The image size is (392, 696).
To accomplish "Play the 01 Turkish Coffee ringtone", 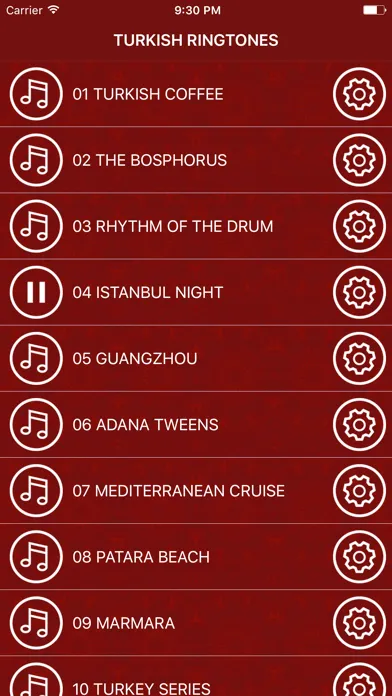I will click(36, 94).
